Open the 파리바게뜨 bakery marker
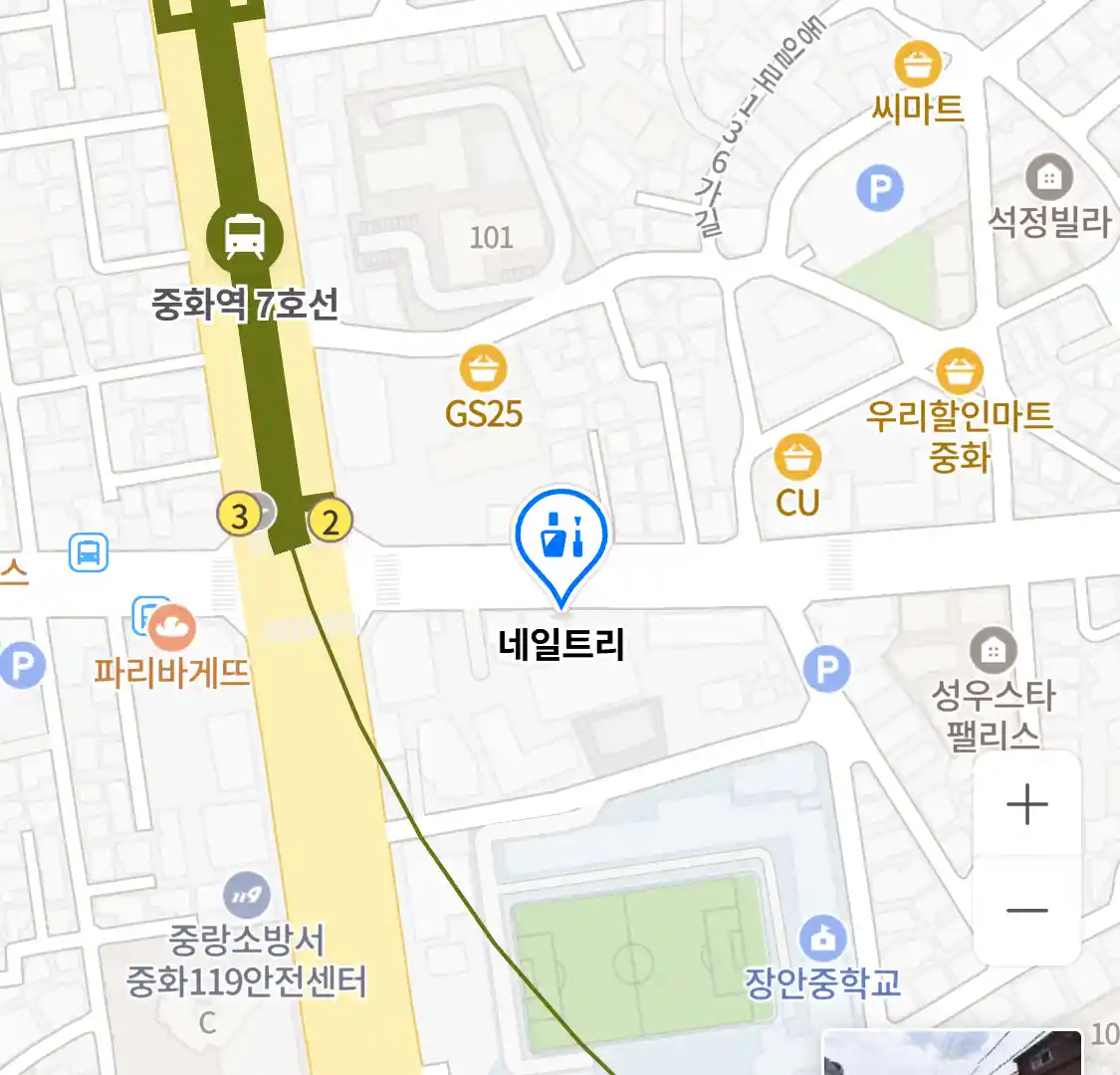The width and height of the screenshot is (1120, 1075). click(x=172, y=626)
